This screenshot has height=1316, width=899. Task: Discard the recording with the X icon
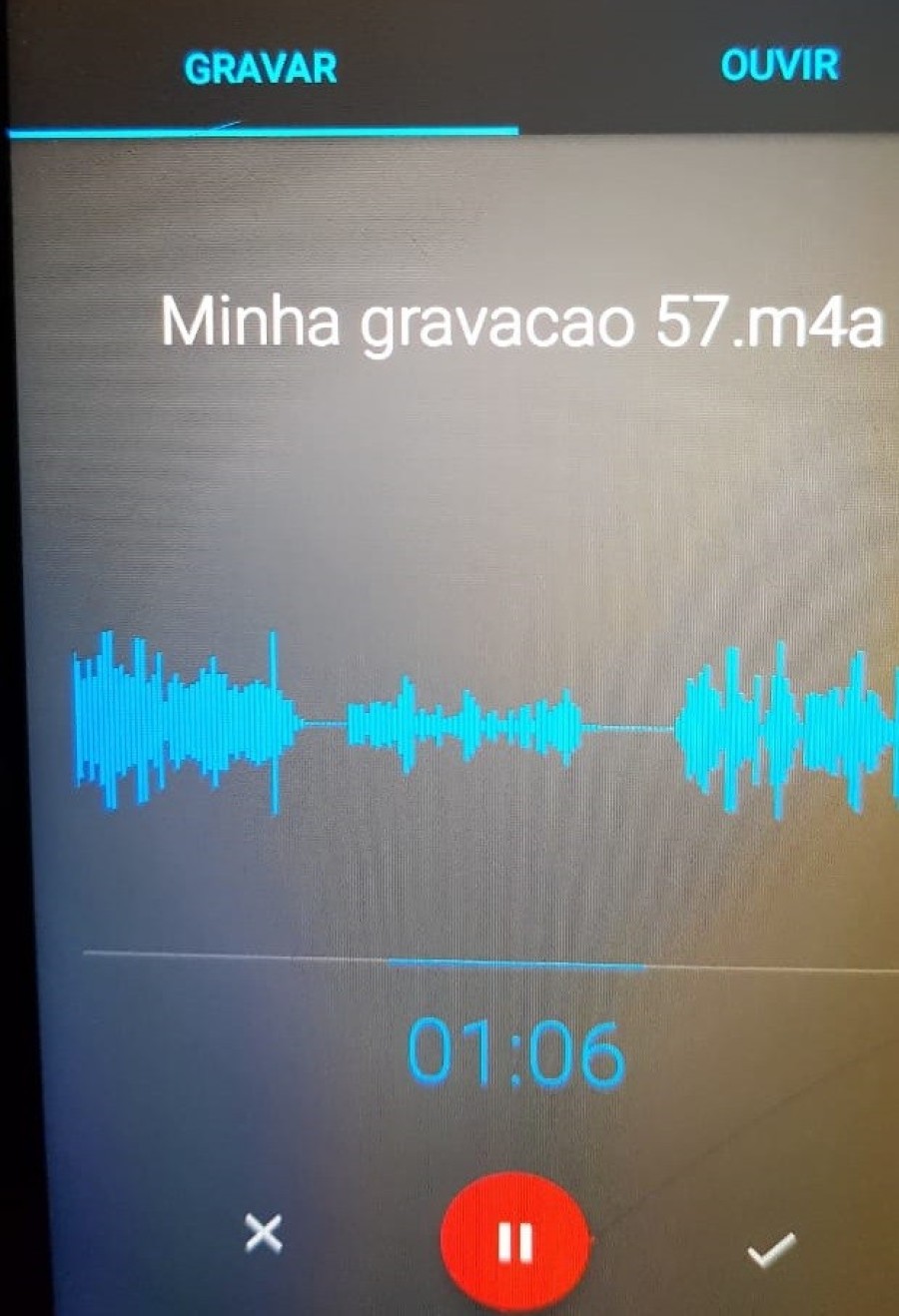264,1234
